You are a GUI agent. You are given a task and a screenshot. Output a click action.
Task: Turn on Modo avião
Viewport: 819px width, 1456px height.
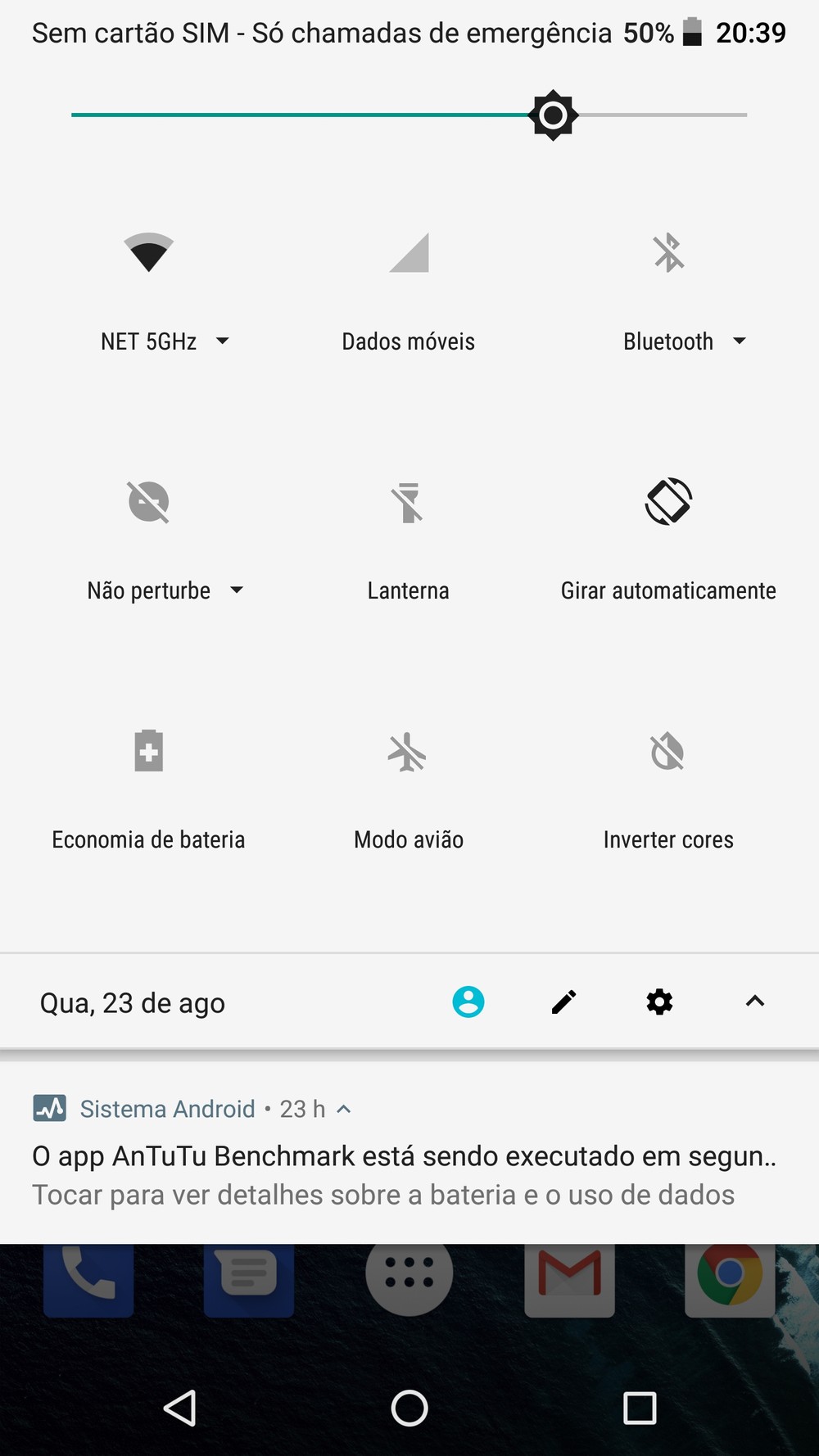coord(407,752)
